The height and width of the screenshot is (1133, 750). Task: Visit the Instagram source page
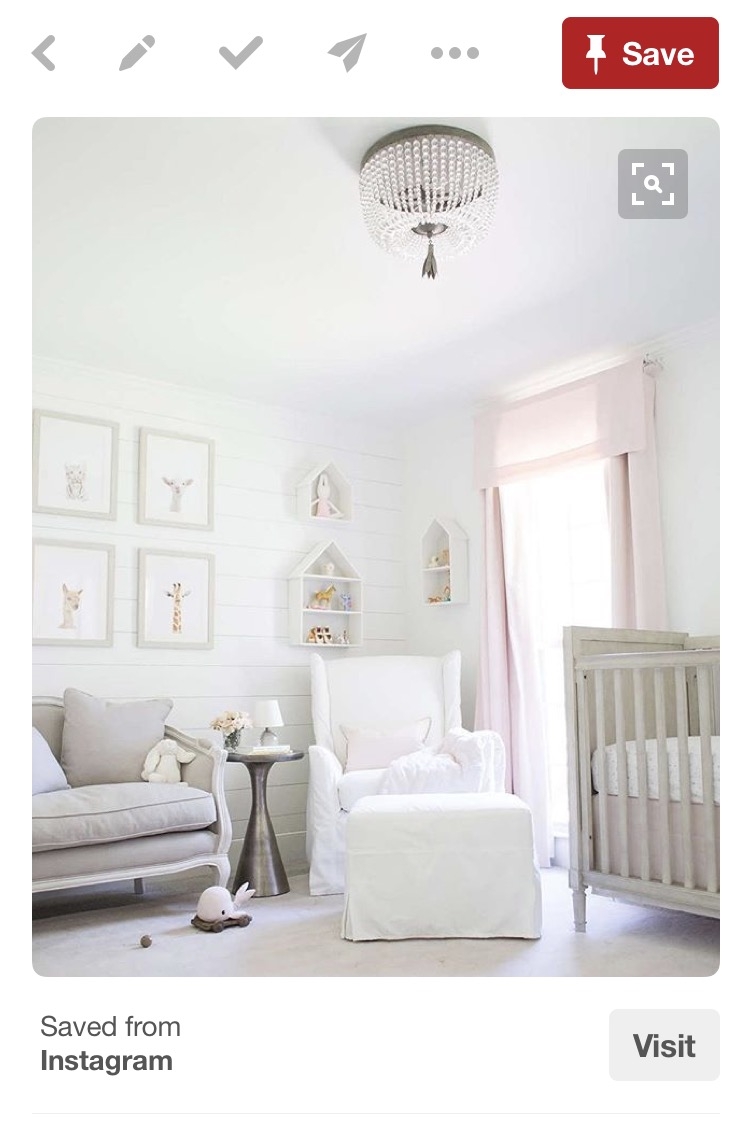click(x=664, y=1045)
